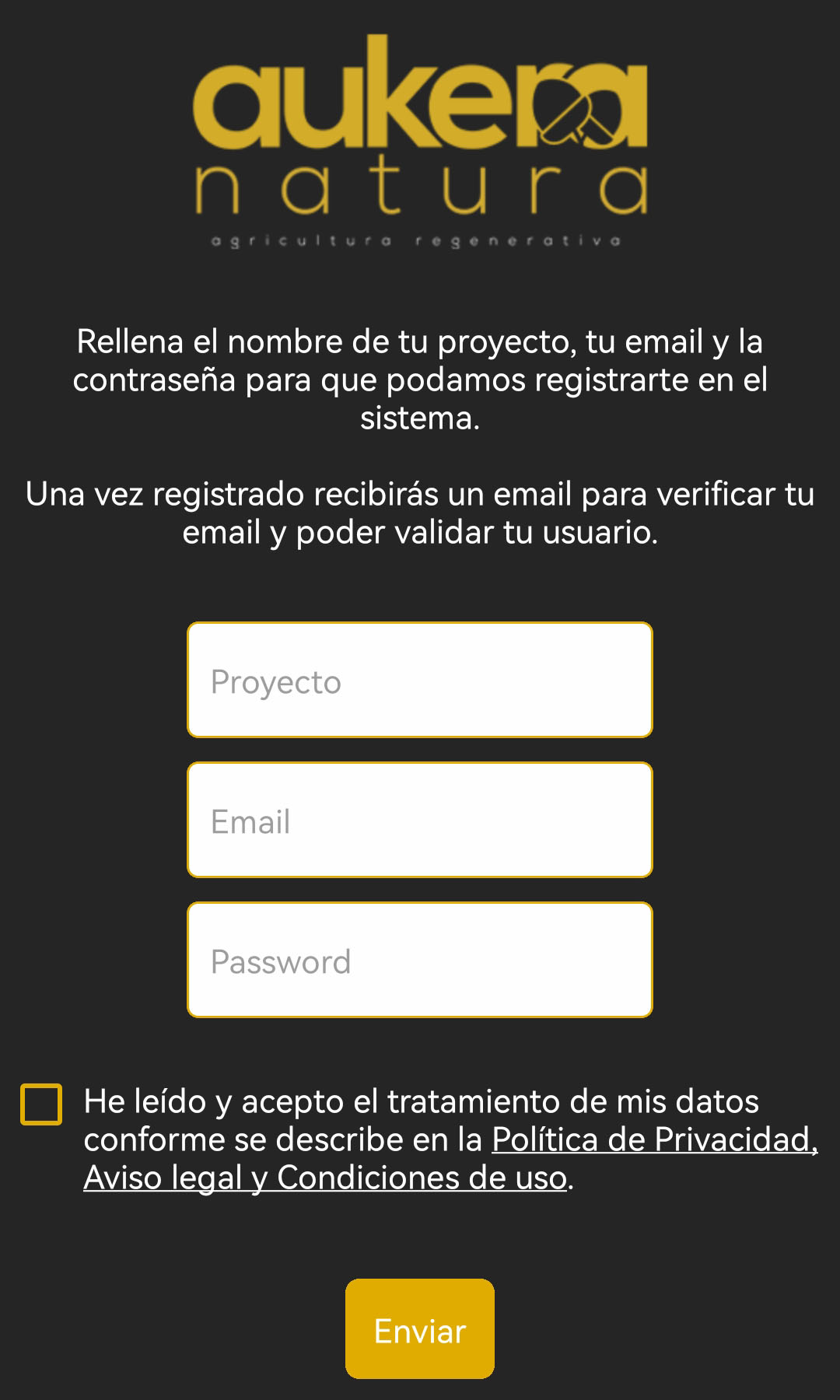Tap the Proyecto input field
Viewport: 840px width, 1400px height.
point(420,680)
